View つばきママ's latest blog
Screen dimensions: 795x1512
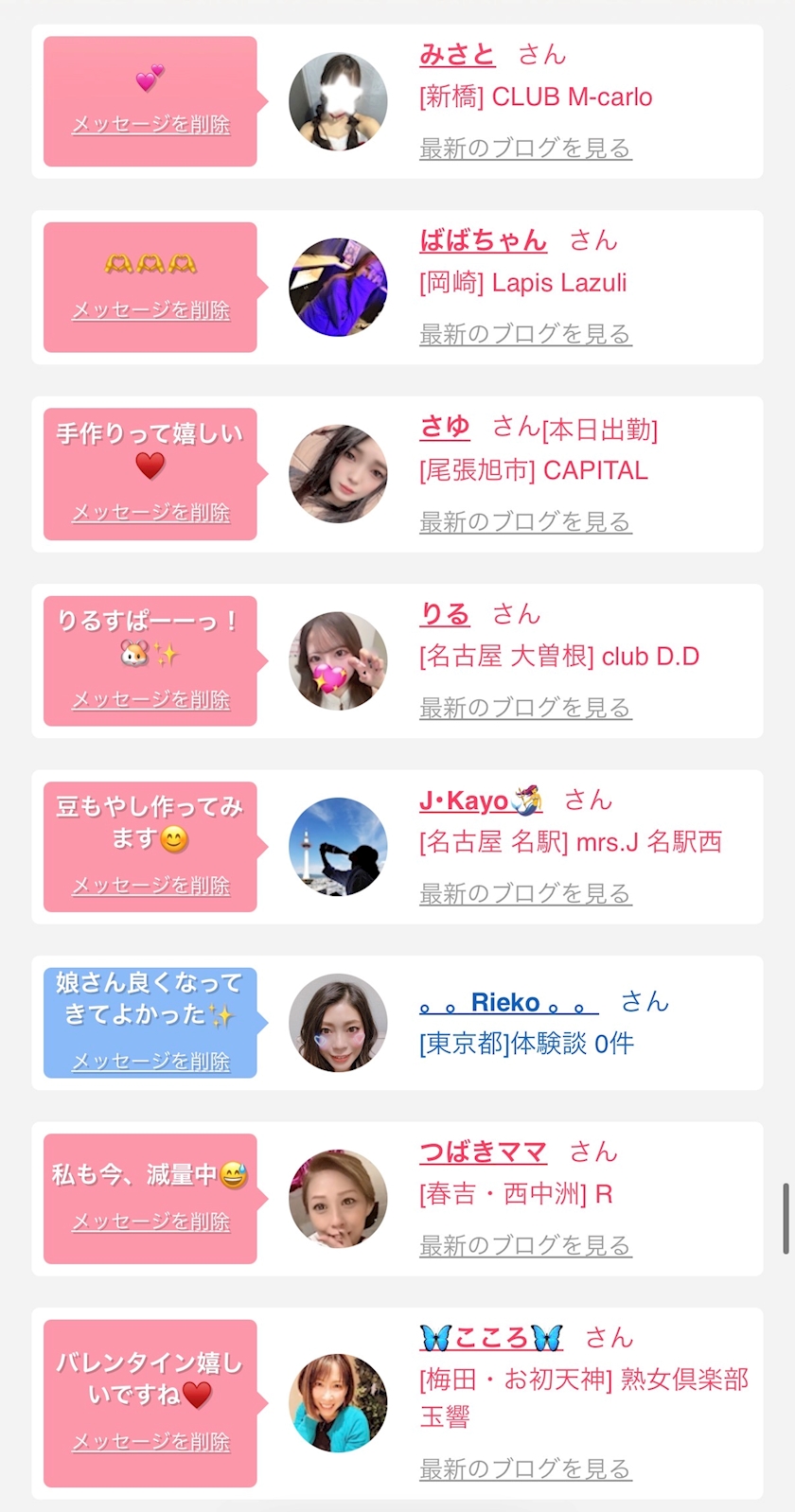pos(524,1245)
